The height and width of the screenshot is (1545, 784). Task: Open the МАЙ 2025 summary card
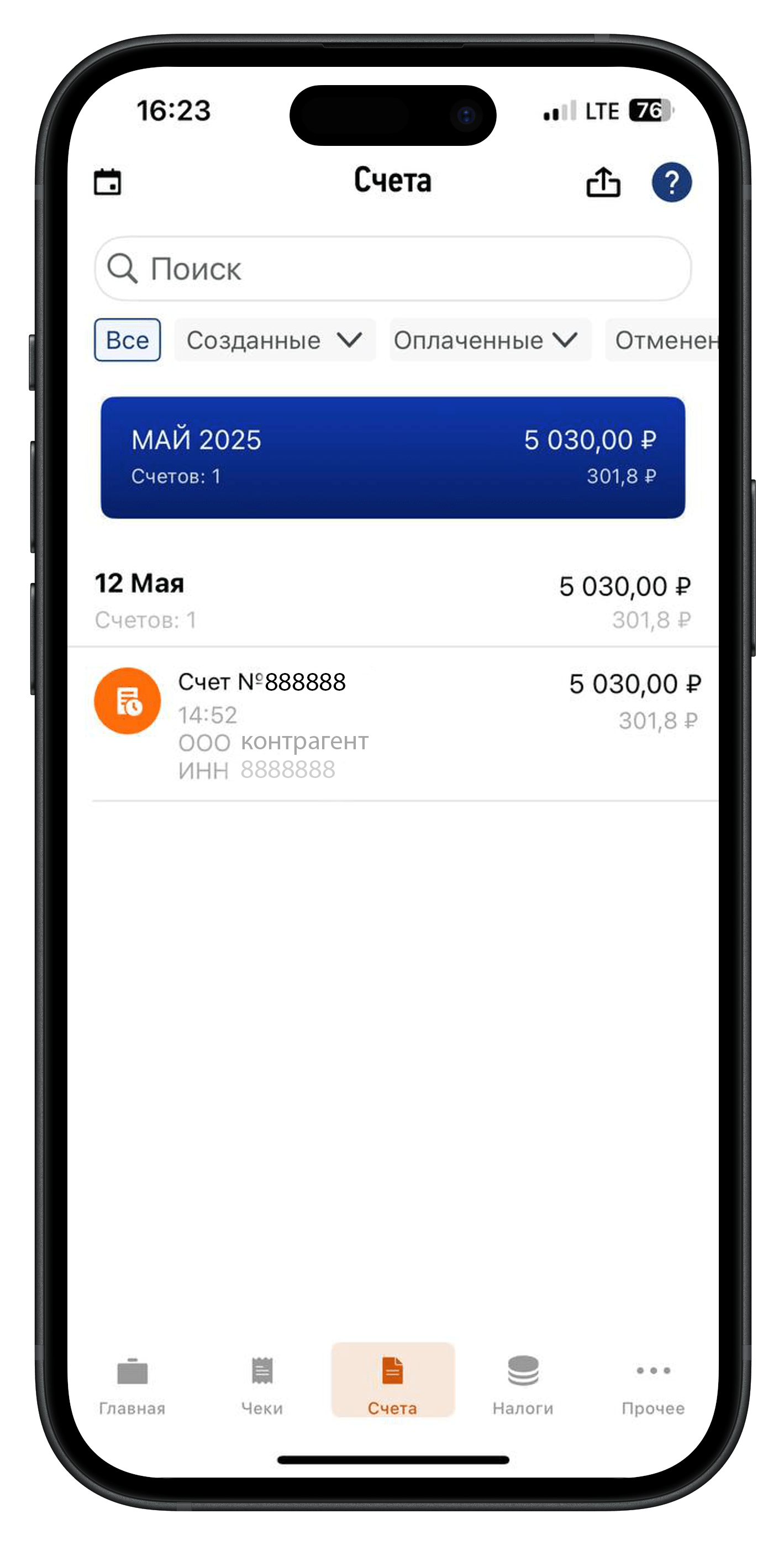click(x=392, y=457)
